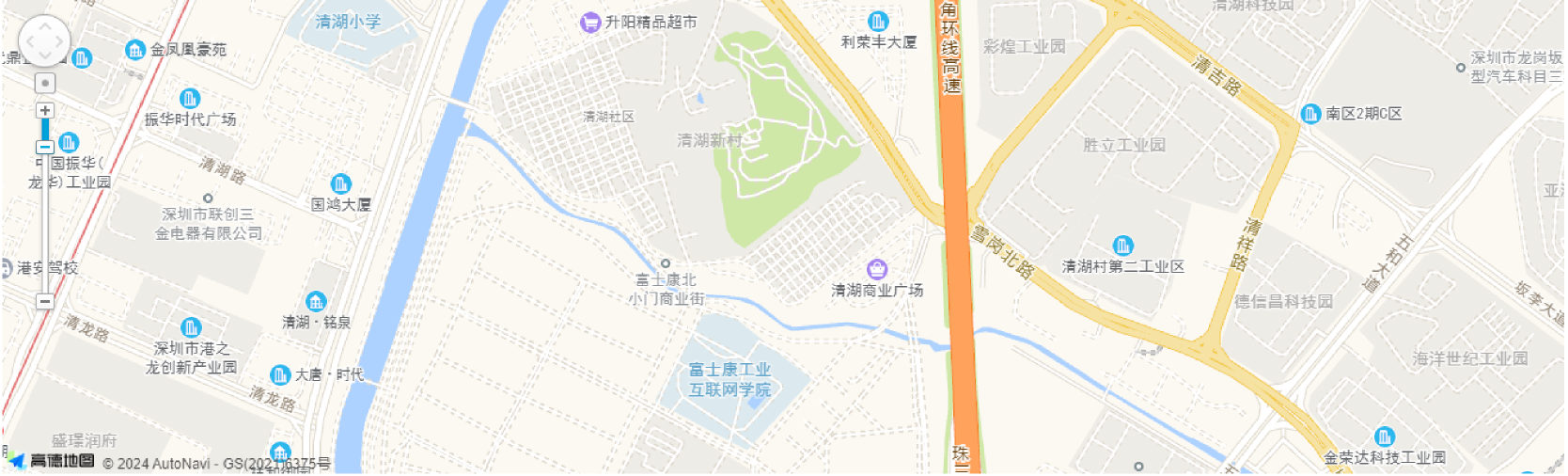
Task: Zoom in with the plus button
Action: click(x=44, y=111)
